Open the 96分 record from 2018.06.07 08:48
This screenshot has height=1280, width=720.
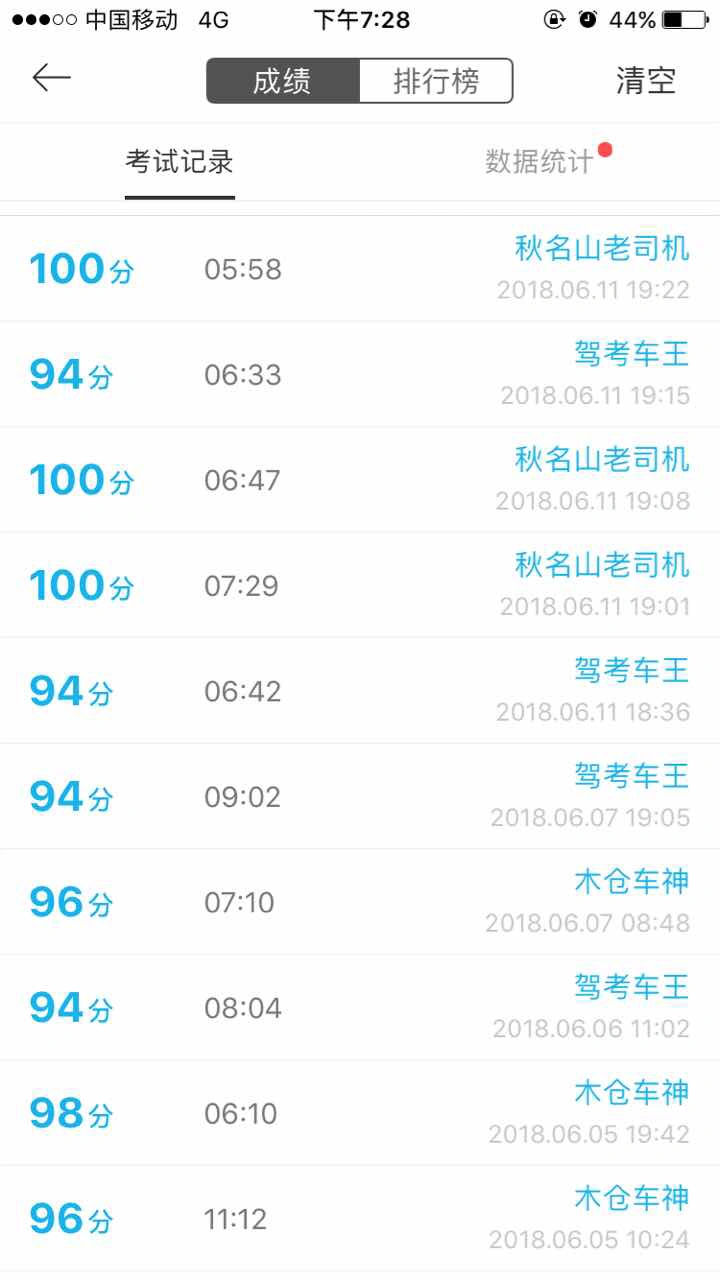click(x=360, y=902)
